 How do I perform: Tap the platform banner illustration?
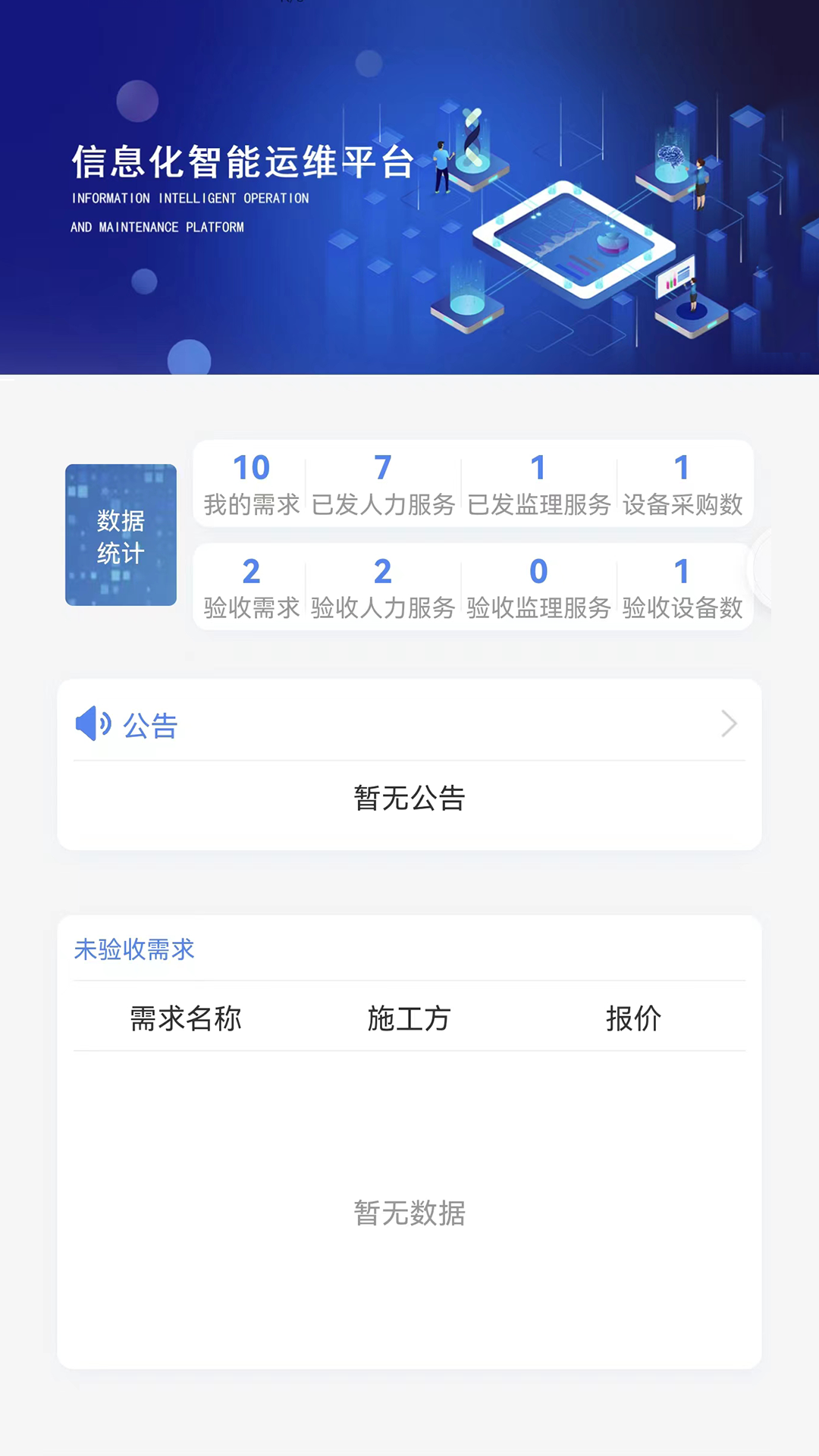coord(409,190)
